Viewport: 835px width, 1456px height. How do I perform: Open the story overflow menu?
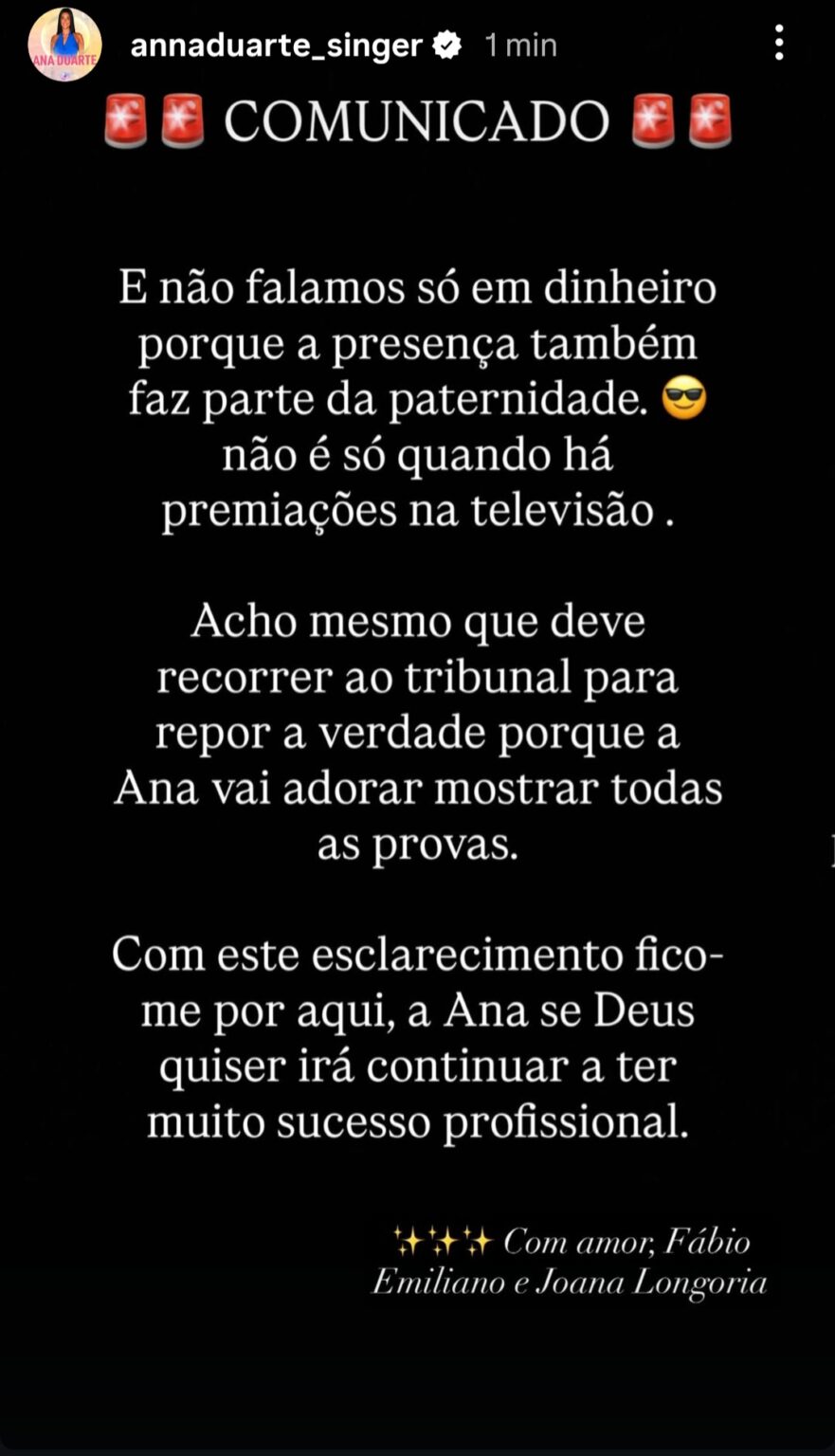779,44
